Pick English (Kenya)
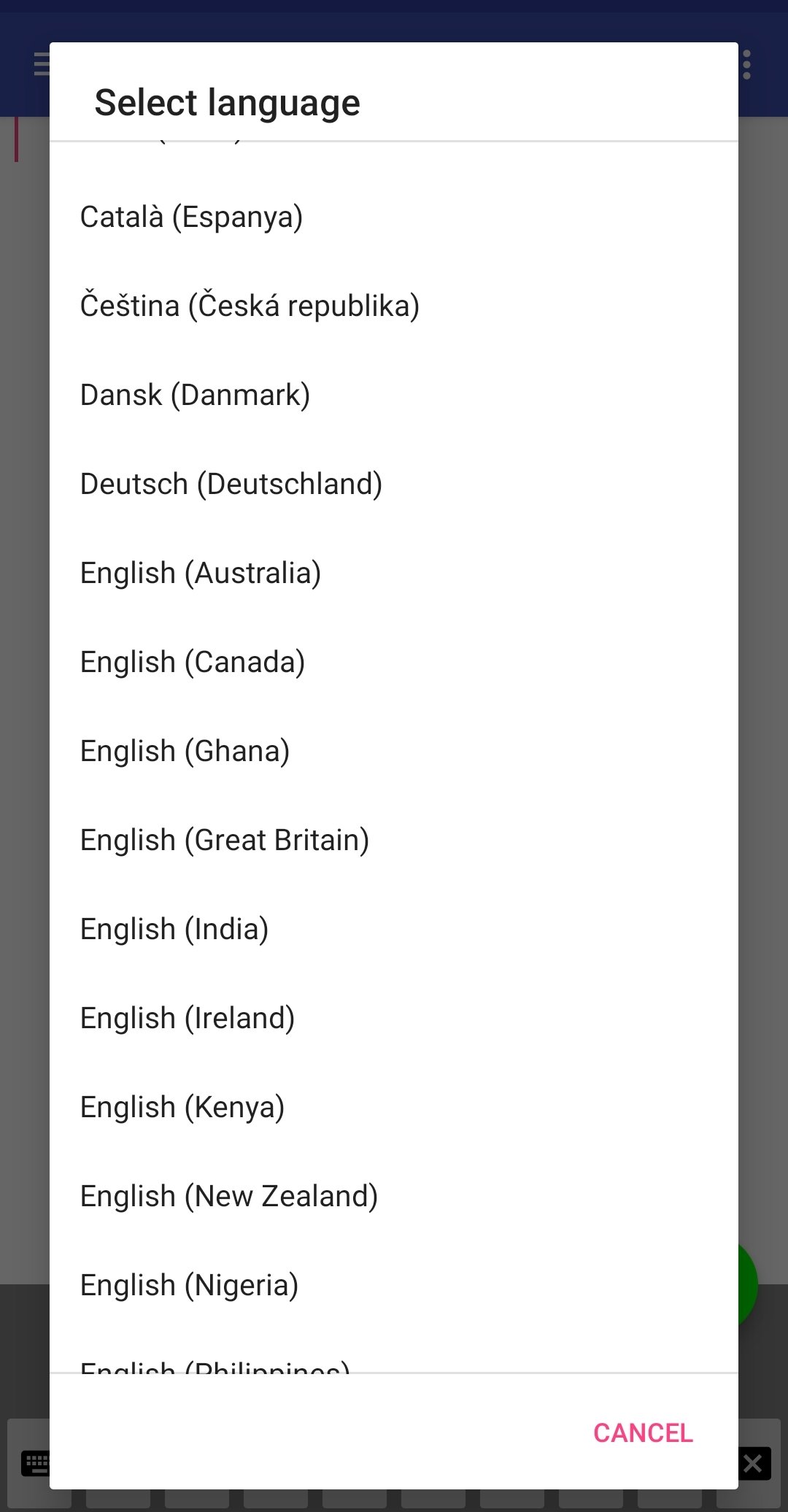Screen dimensions: 788x1512 click(x=394, y=1107)
